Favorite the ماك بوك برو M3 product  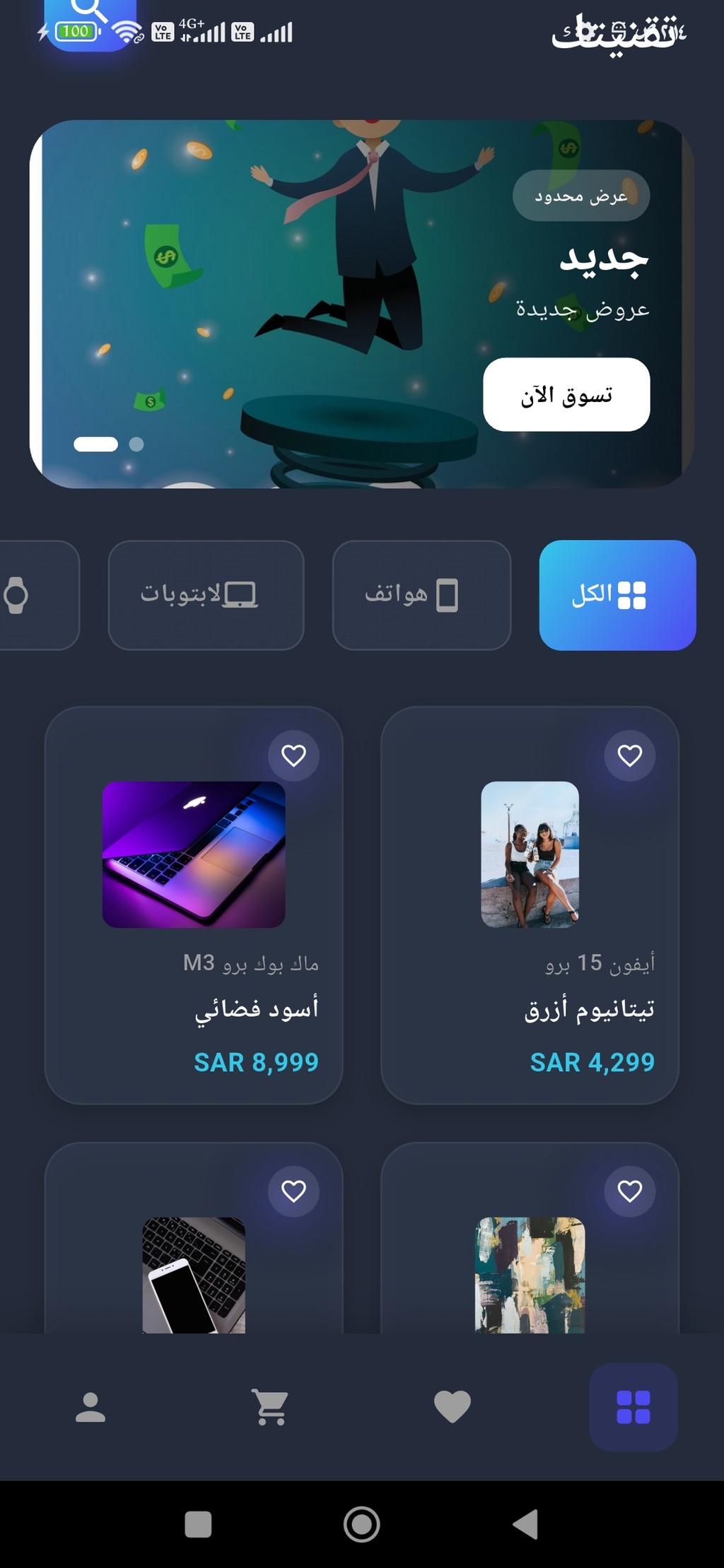point(293,755)
